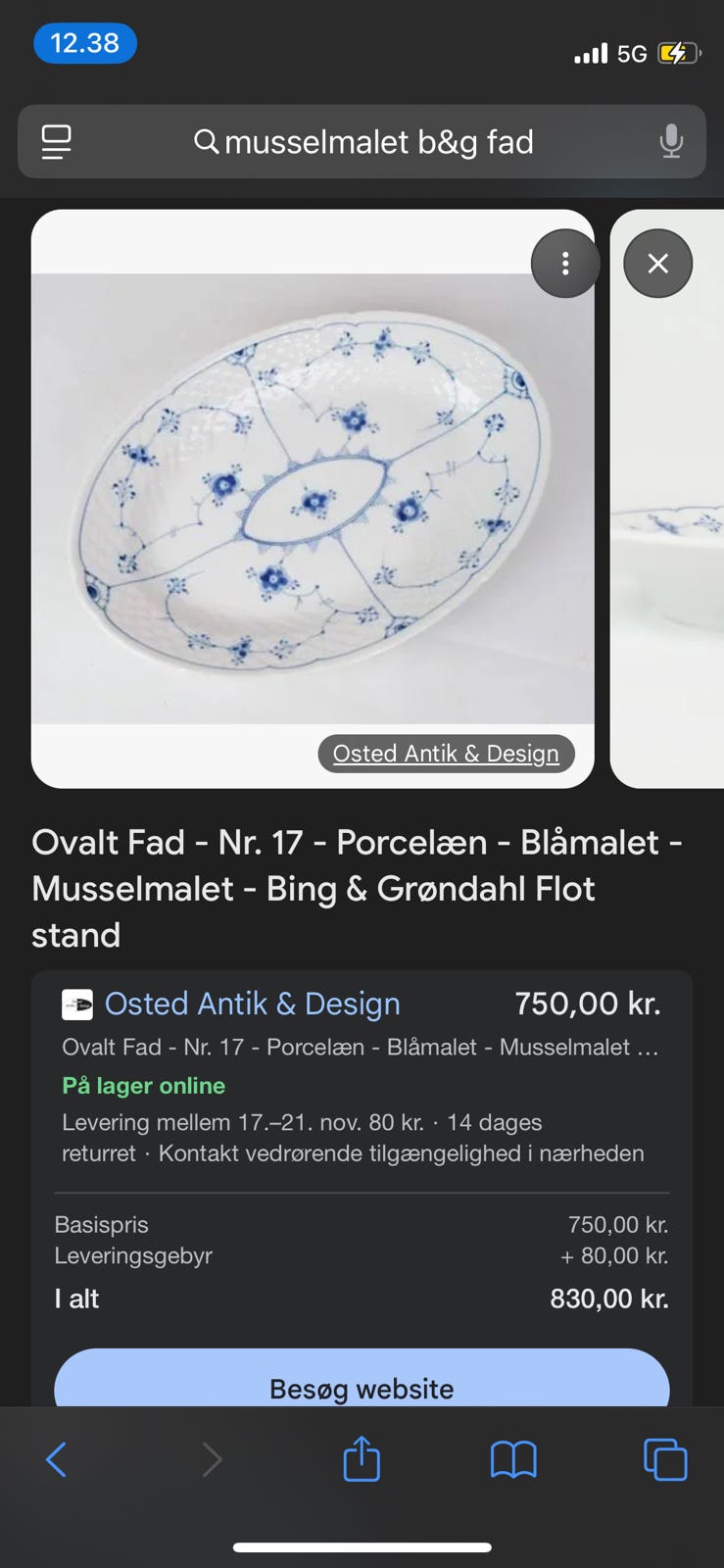The height and width of the screenshot is (1568, 724).
Task: Open the tab overview icon
Action: pos(665,1458)
